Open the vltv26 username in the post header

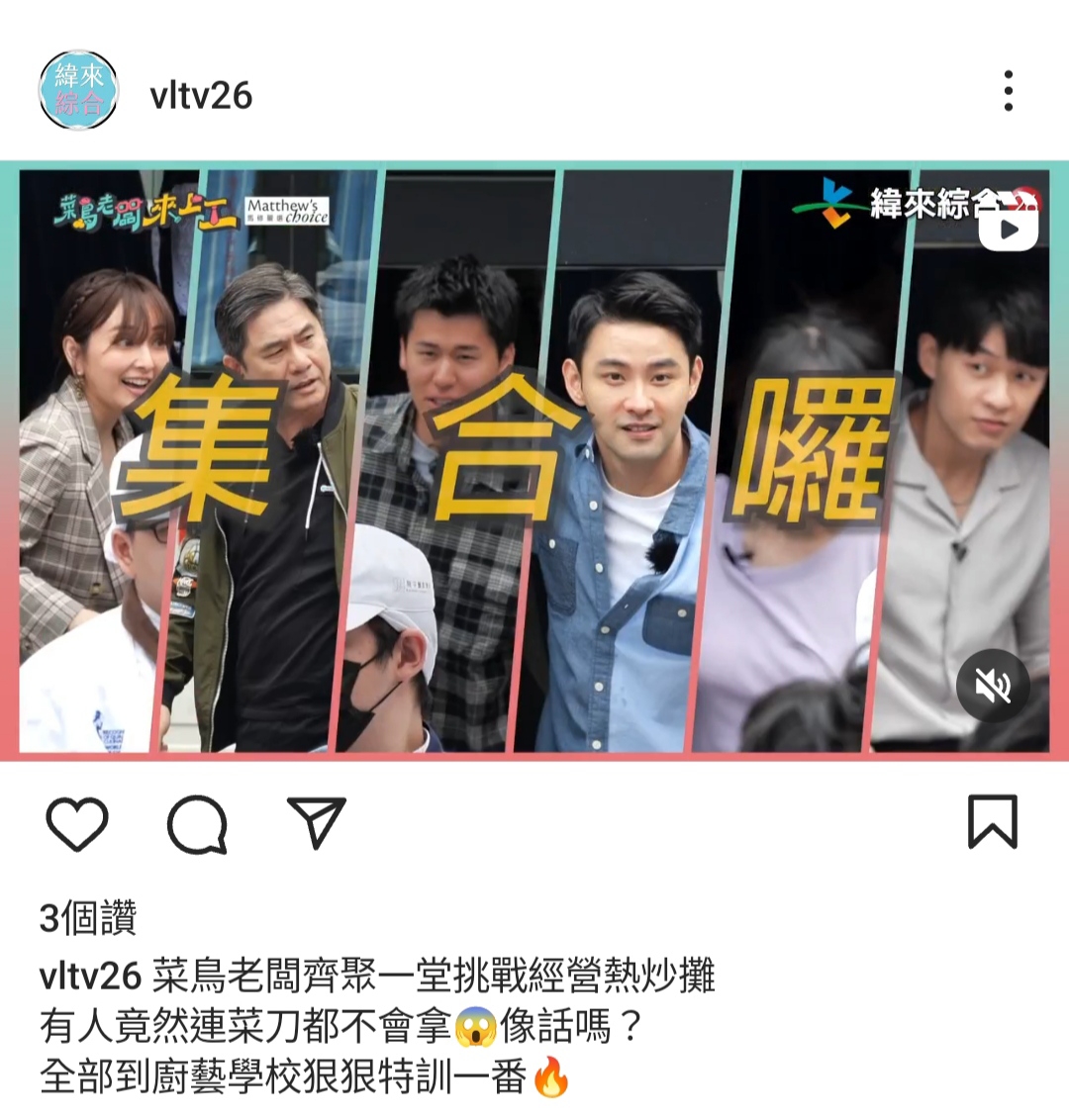201,96
